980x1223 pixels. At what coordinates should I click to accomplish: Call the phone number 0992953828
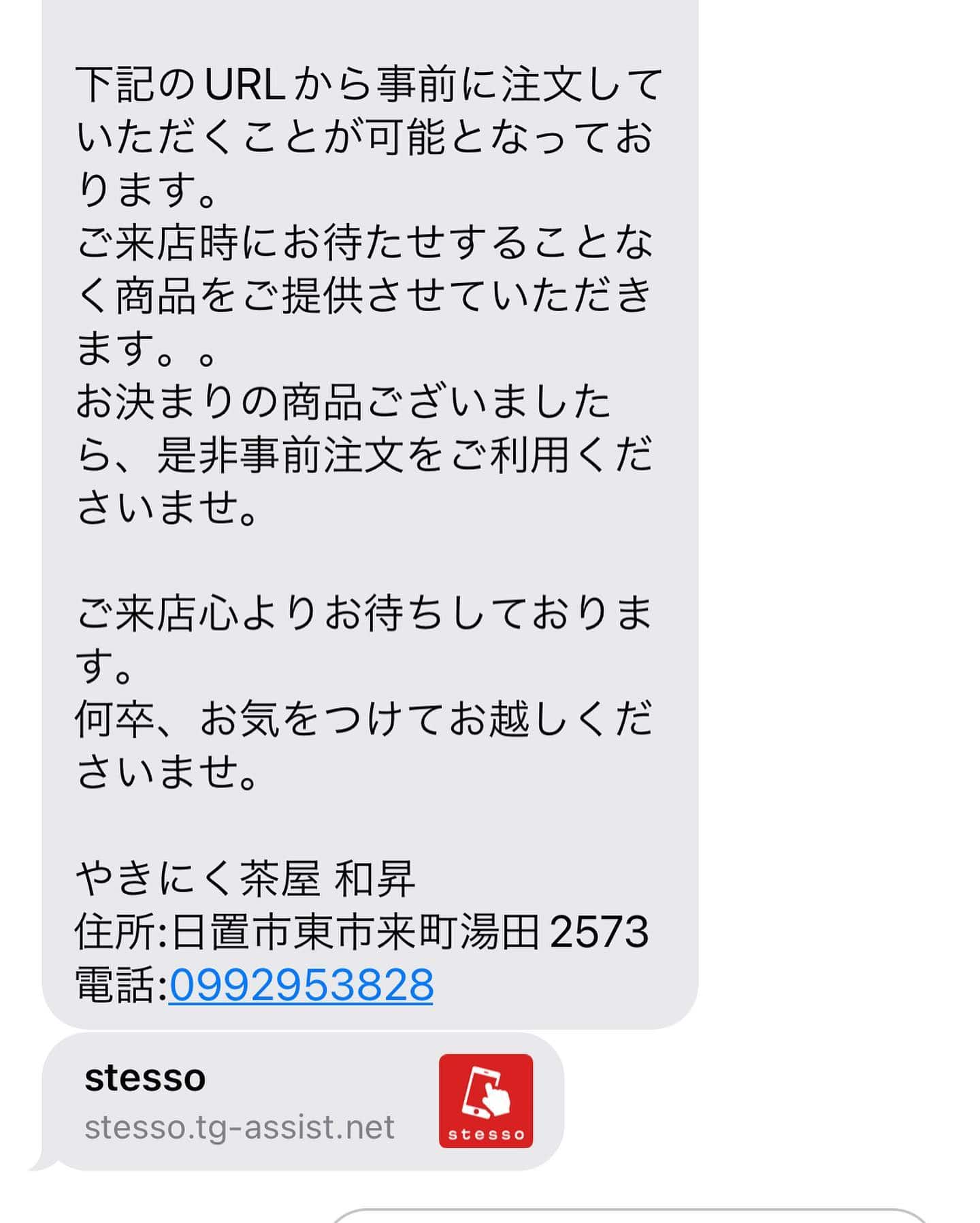[301, 985]
